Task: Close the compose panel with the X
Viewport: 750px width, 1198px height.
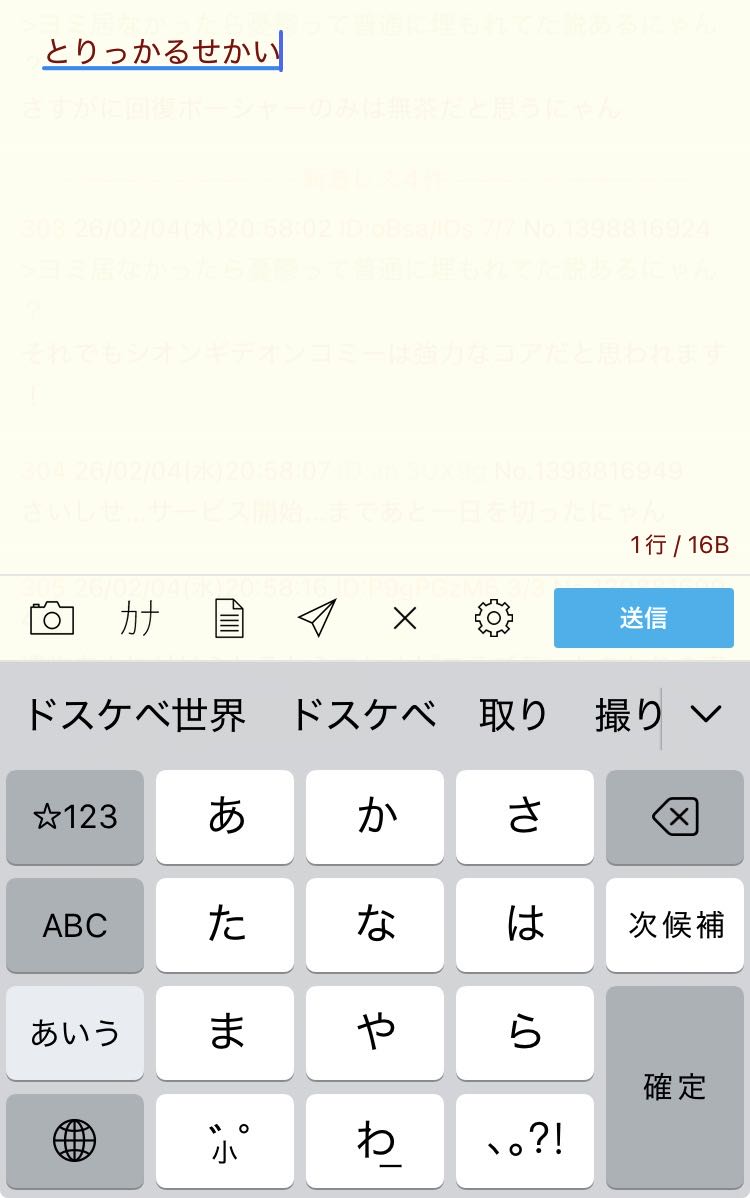Action: [404, 619]
